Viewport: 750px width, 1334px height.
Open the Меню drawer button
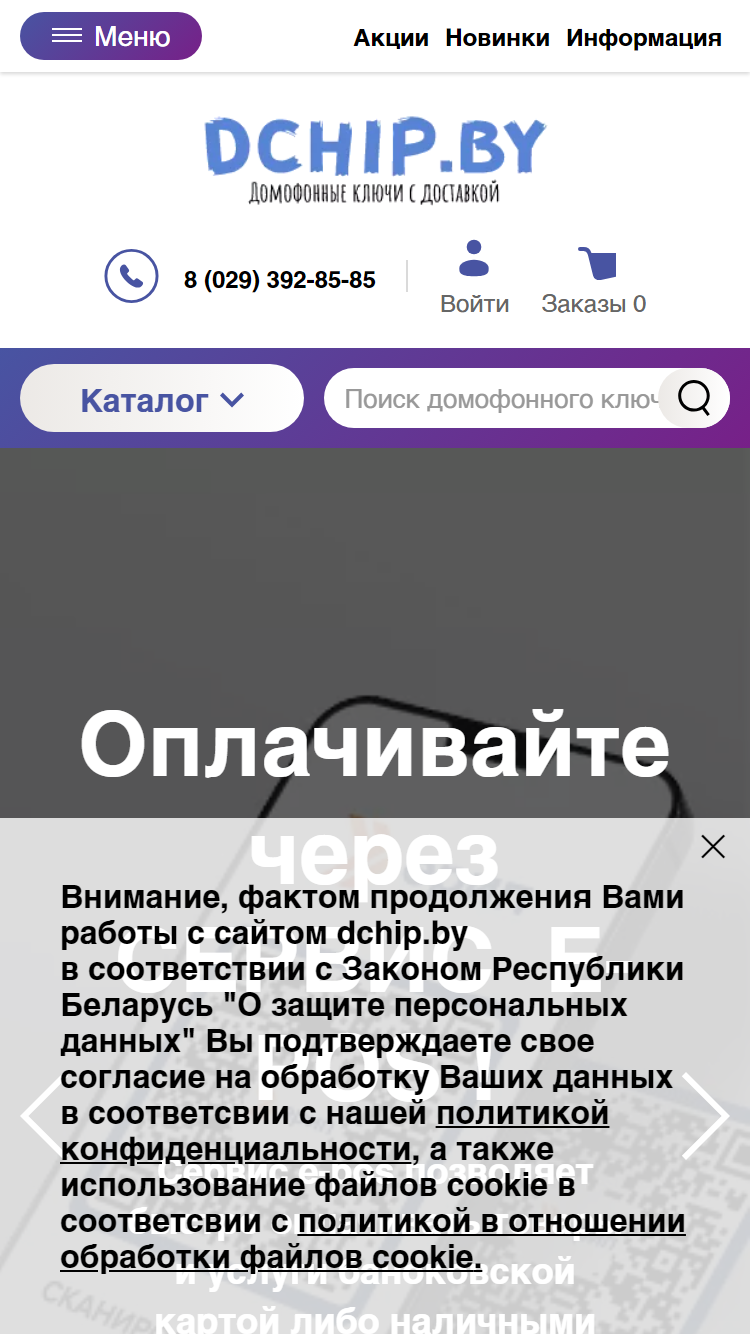point(111,37)
